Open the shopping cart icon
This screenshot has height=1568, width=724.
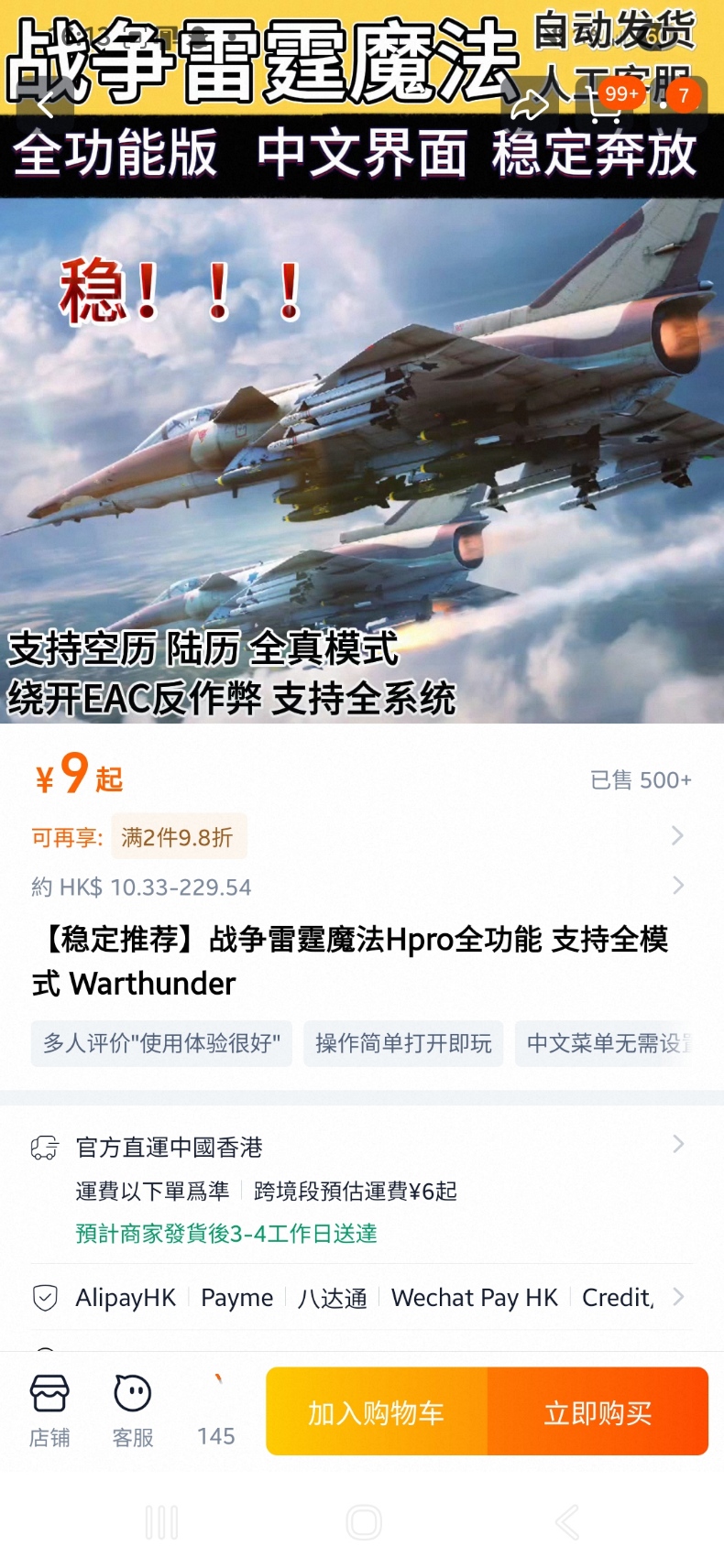602,104
